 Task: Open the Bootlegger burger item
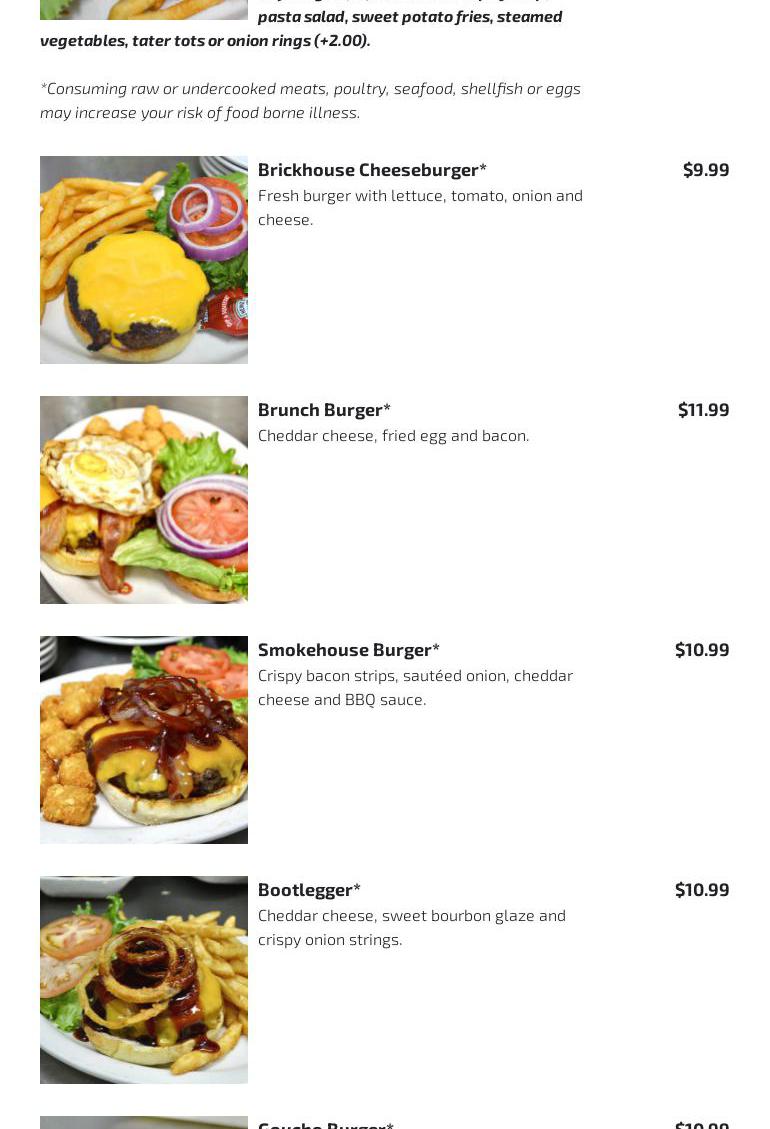coord(309,890)
